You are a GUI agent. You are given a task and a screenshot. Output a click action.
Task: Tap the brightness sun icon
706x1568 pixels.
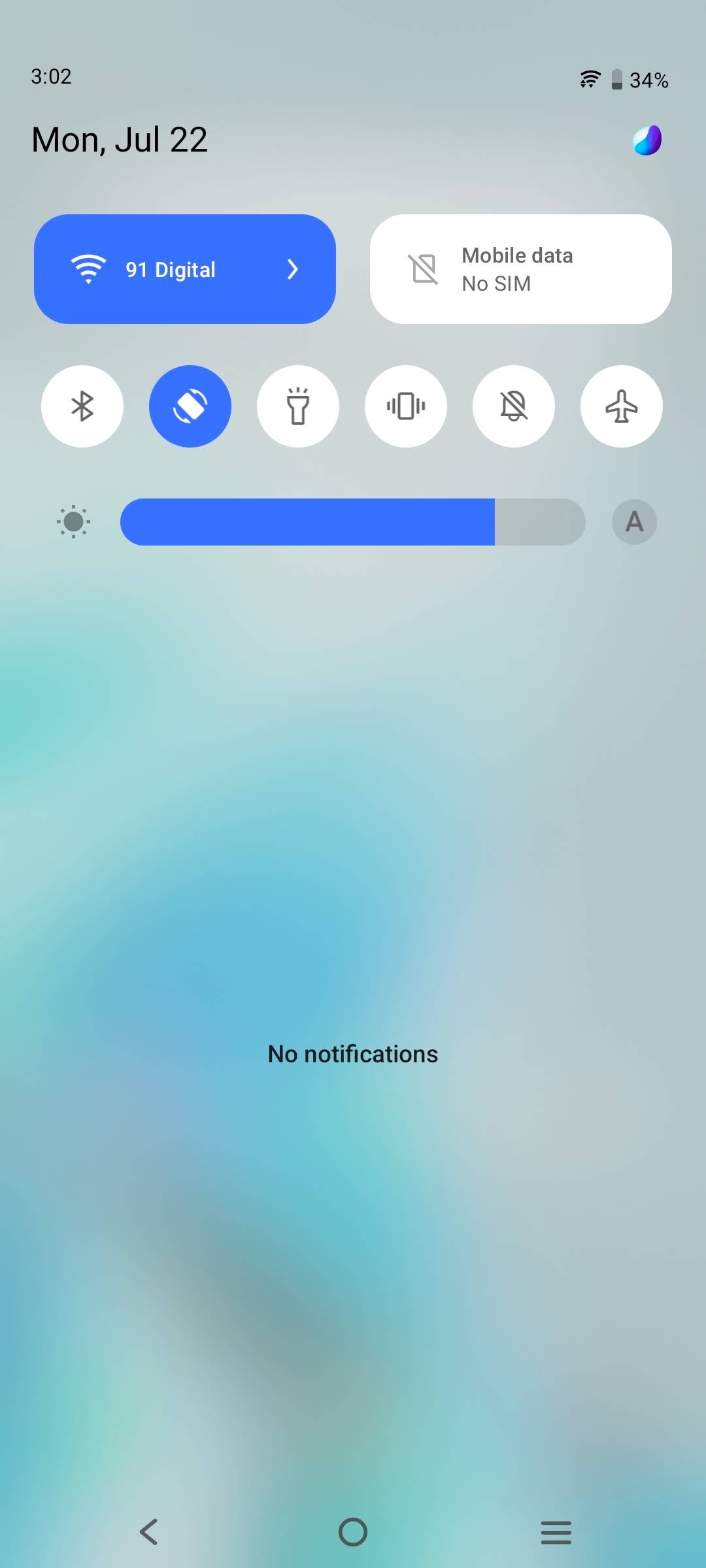click(73, 521)
